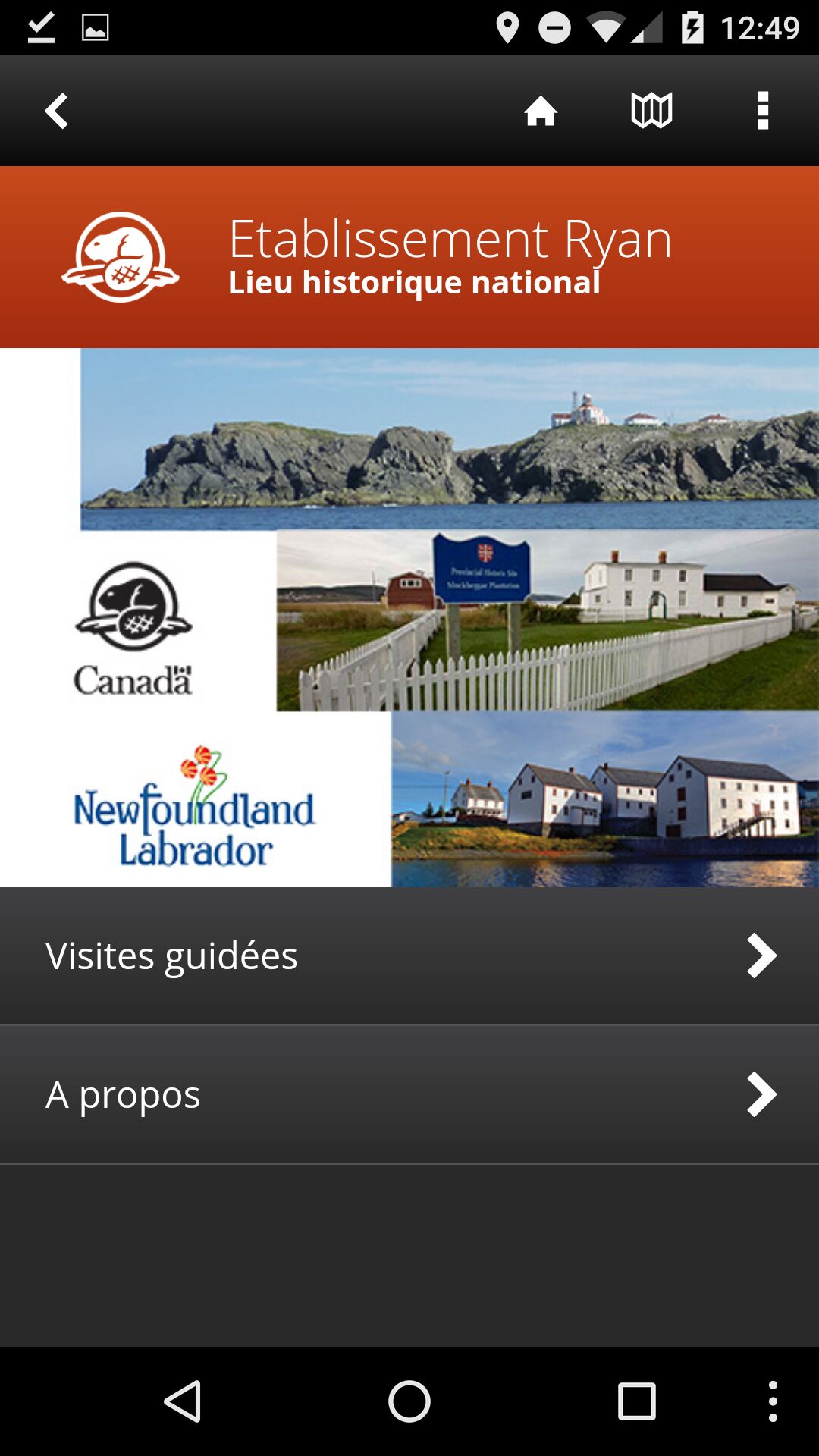Open the home icon in toolbar
Viewport: 819px width, 1456px height.
(541, 111)
